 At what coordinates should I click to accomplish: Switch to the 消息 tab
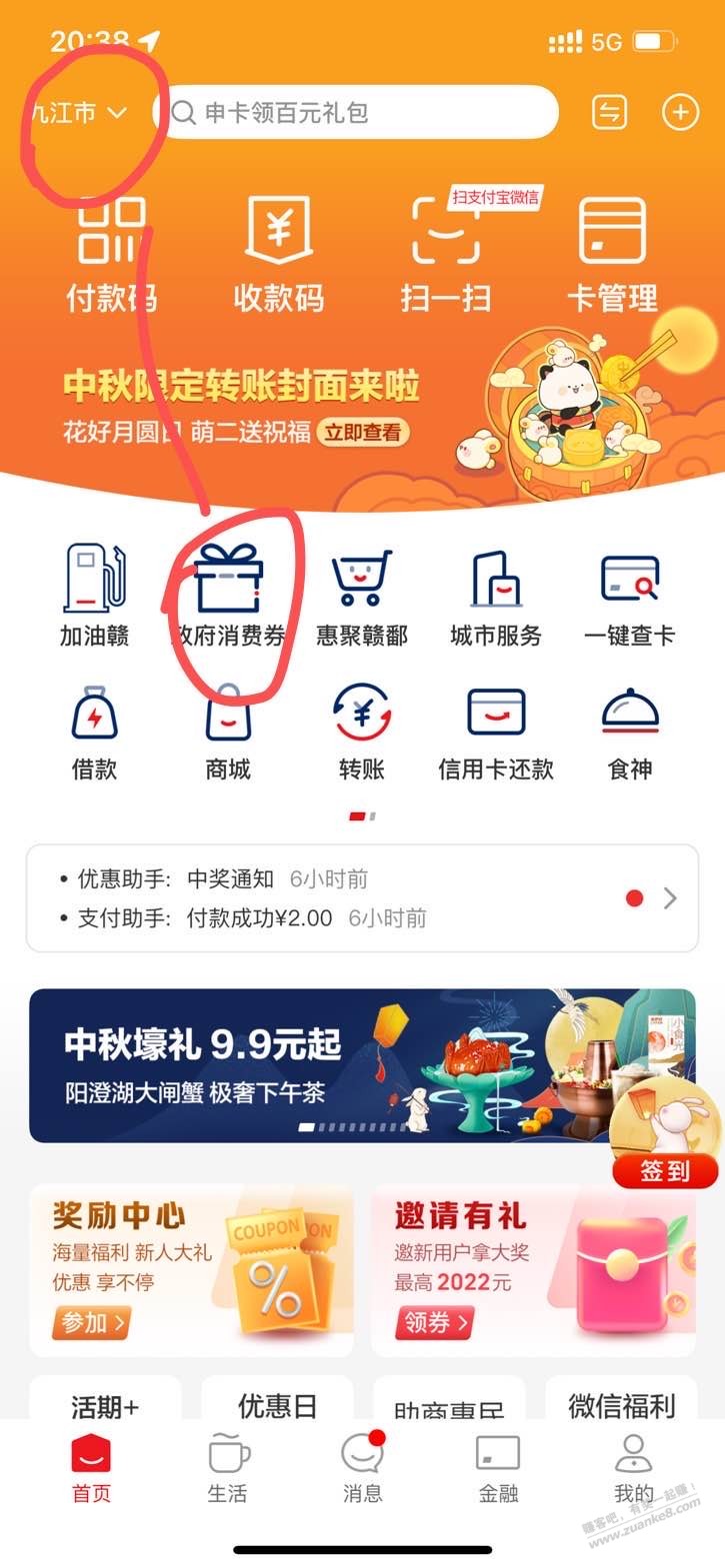362,1466
